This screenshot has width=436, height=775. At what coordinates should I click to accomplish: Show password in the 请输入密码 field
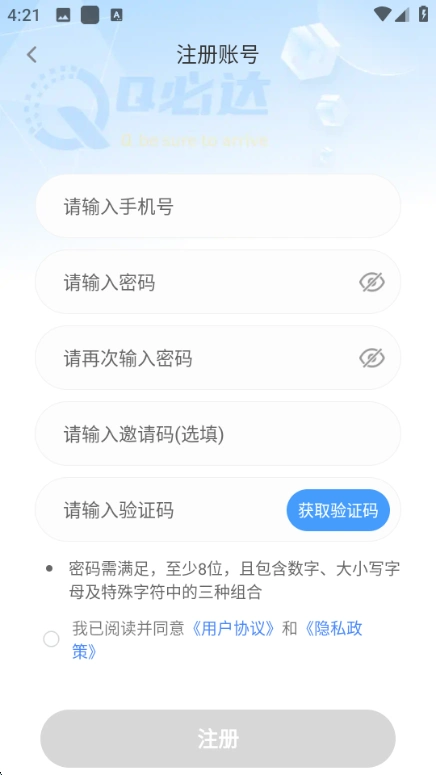pos(372,282)
